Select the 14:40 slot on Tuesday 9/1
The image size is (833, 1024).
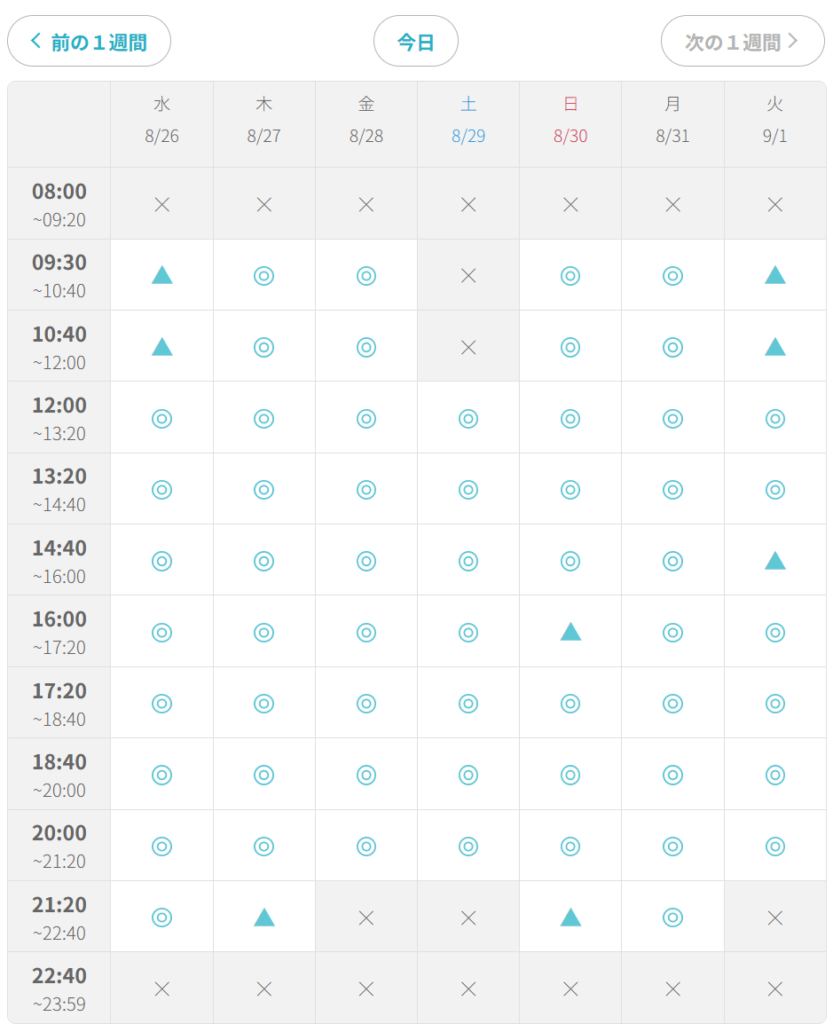(775, 560)
